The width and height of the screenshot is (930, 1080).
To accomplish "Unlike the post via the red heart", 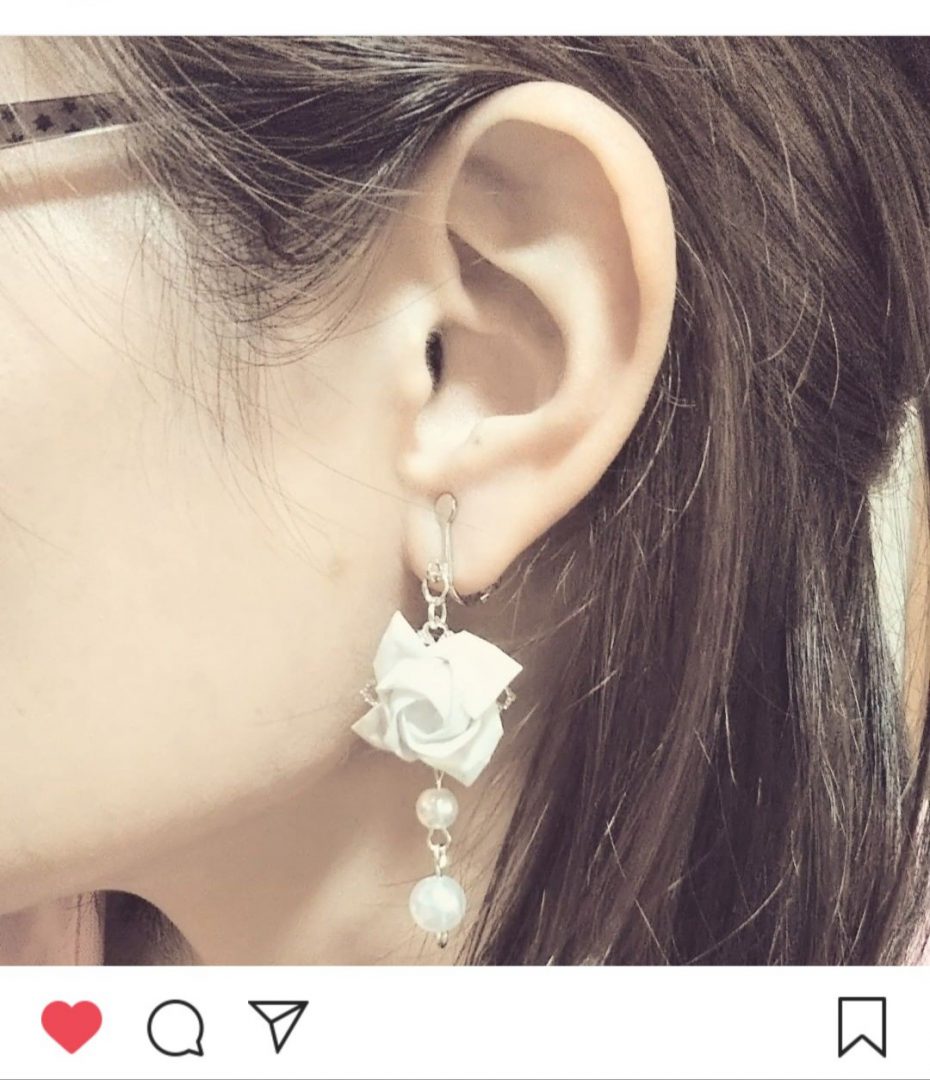I will (71, 1026).
